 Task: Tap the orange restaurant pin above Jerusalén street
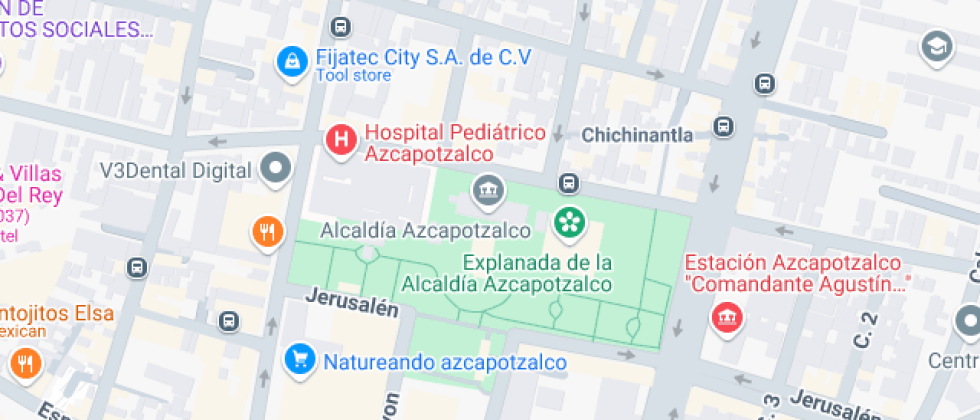266,232
